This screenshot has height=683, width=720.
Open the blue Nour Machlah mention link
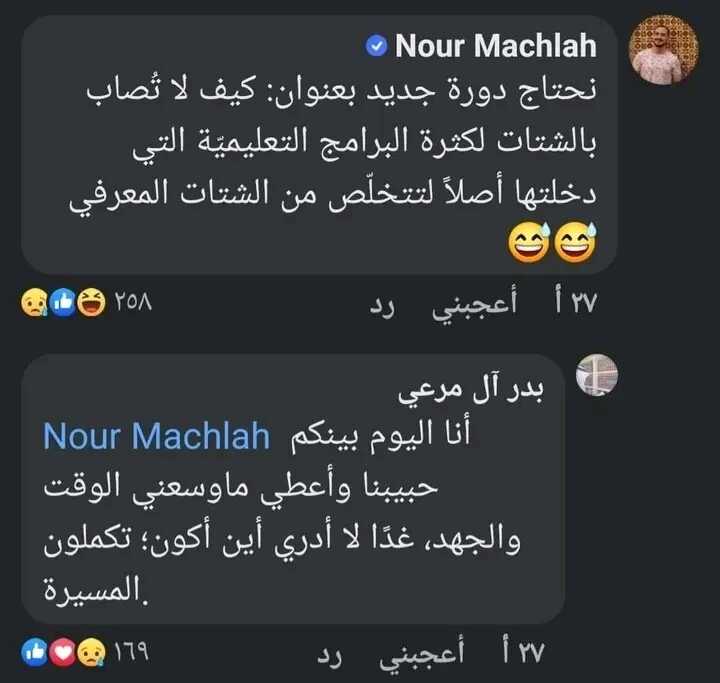pos(157,438)
